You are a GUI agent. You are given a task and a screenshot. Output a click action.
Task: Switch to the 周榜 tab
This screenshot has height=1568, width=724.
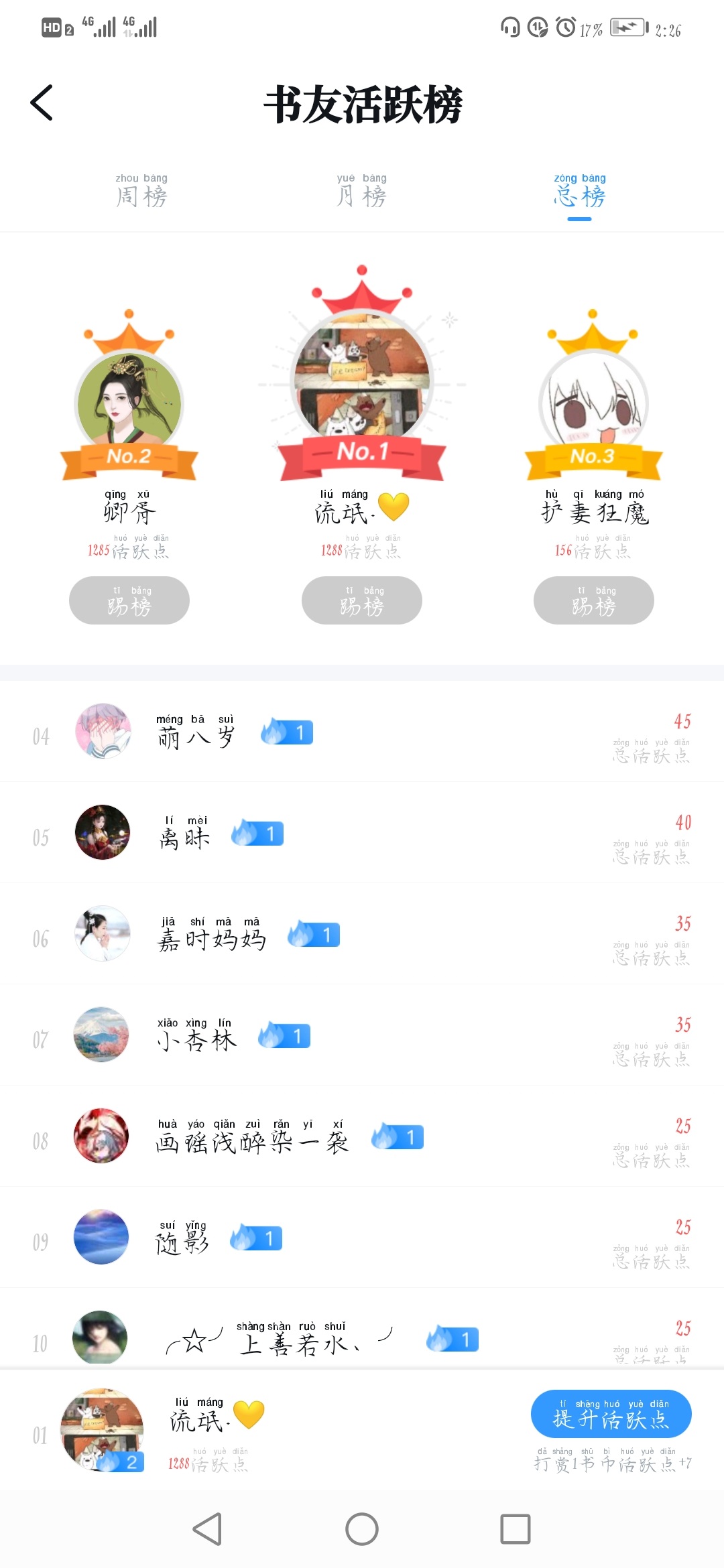[141, 192]
